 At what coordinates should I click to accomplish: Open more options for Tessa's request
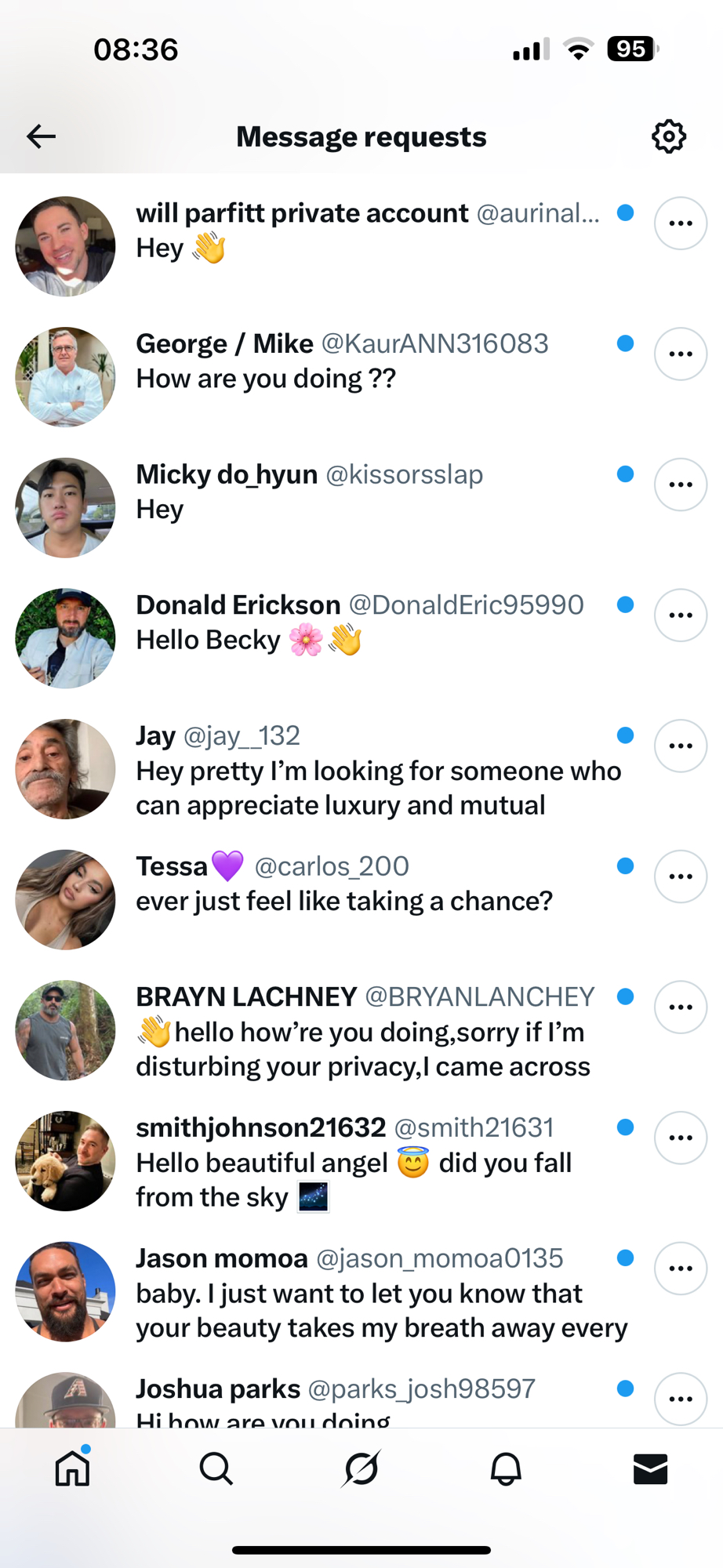(x=680, y=877)
